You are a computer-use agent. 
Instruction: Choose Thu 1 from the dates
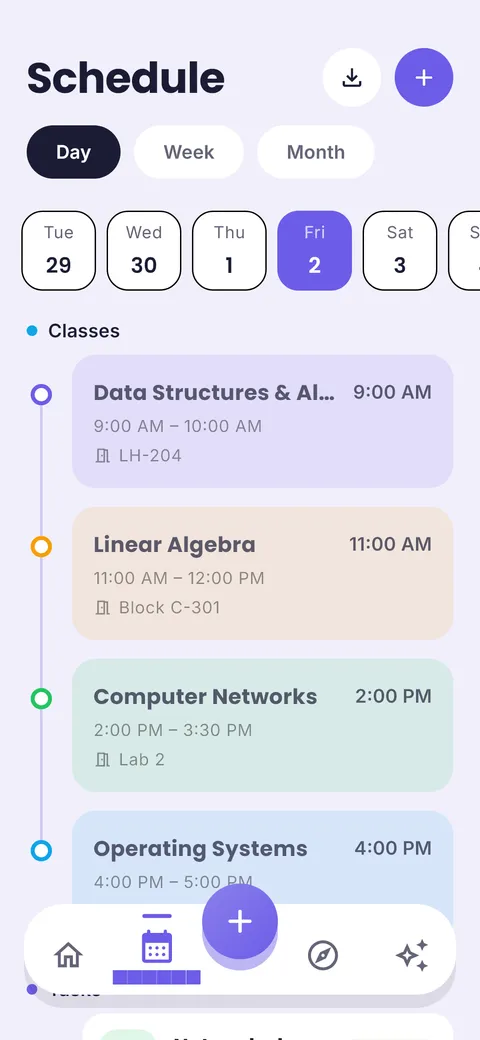pyautogui.click(x=229, y=251)
